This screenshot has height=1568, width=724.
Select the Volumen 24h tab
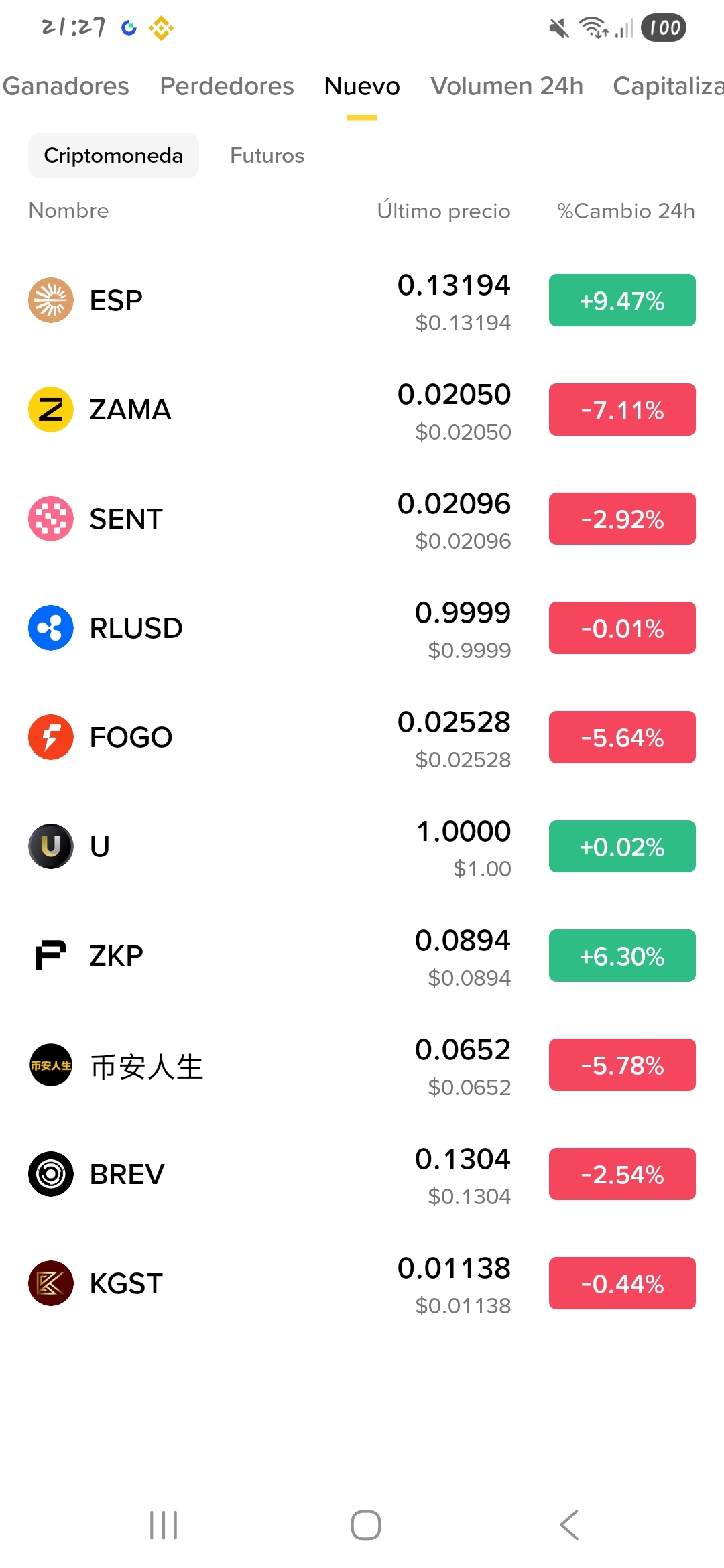click(507, 86)
